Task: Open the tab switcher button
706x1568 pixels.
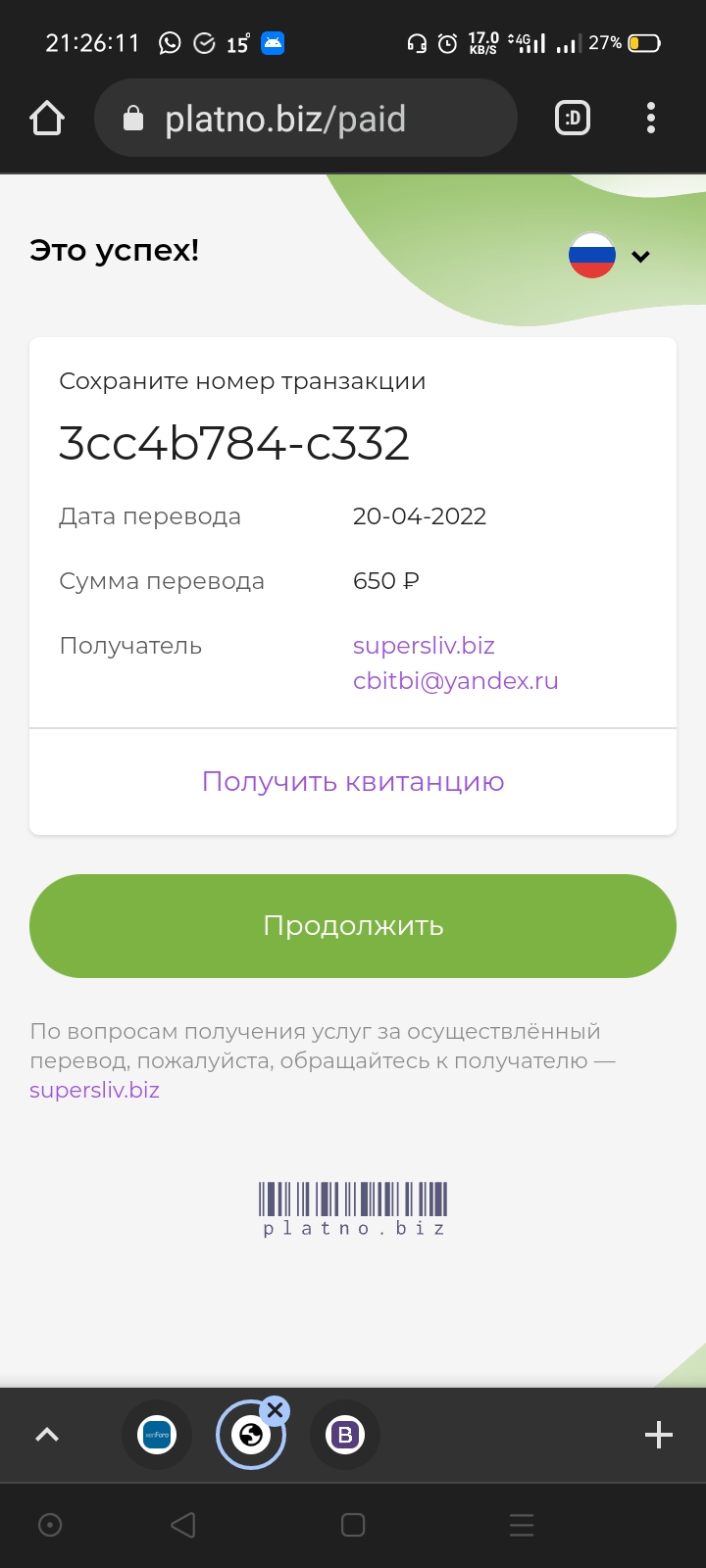Action: [573, 119]
